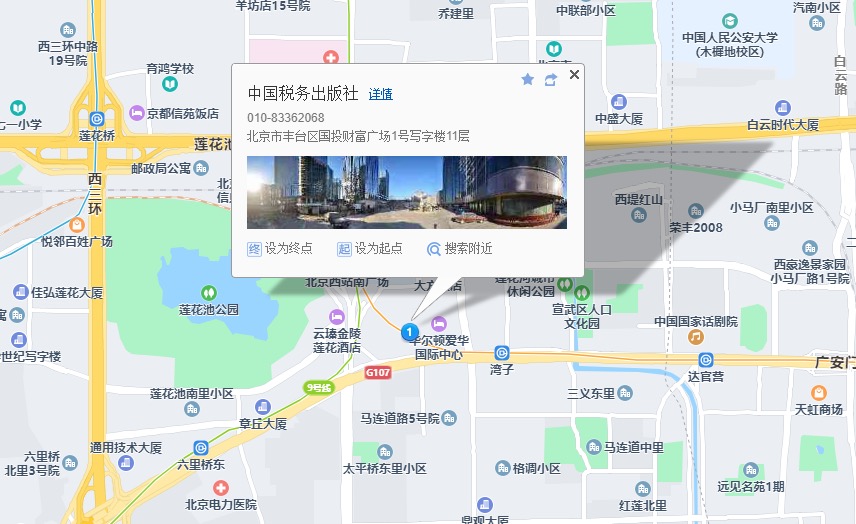856x524 pixels.
Task: Open the 莲花池公园 park point on map
Action: click(x=208, y=293)
